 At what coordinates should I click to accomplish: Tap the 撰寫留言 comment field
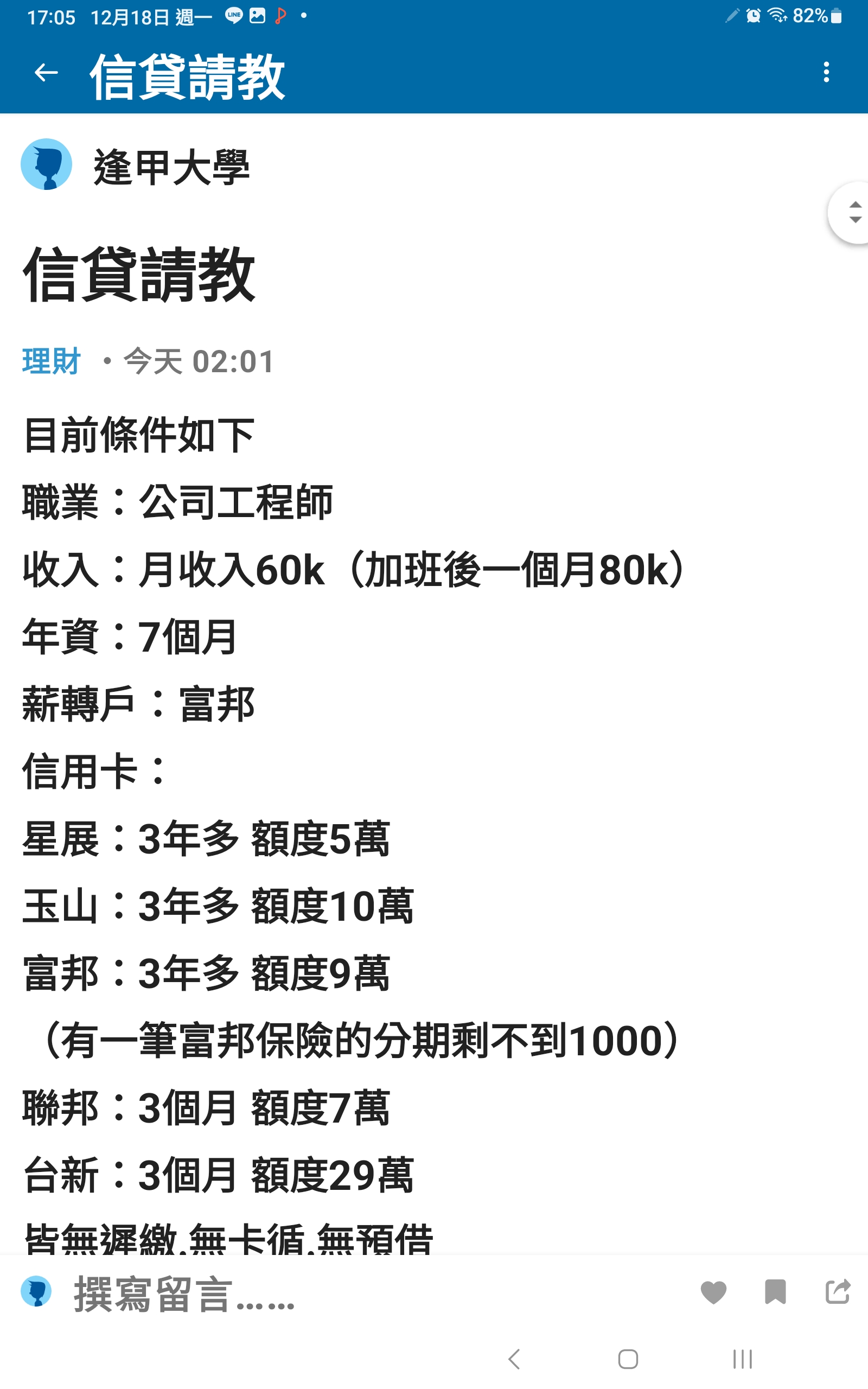(184, 1294)
